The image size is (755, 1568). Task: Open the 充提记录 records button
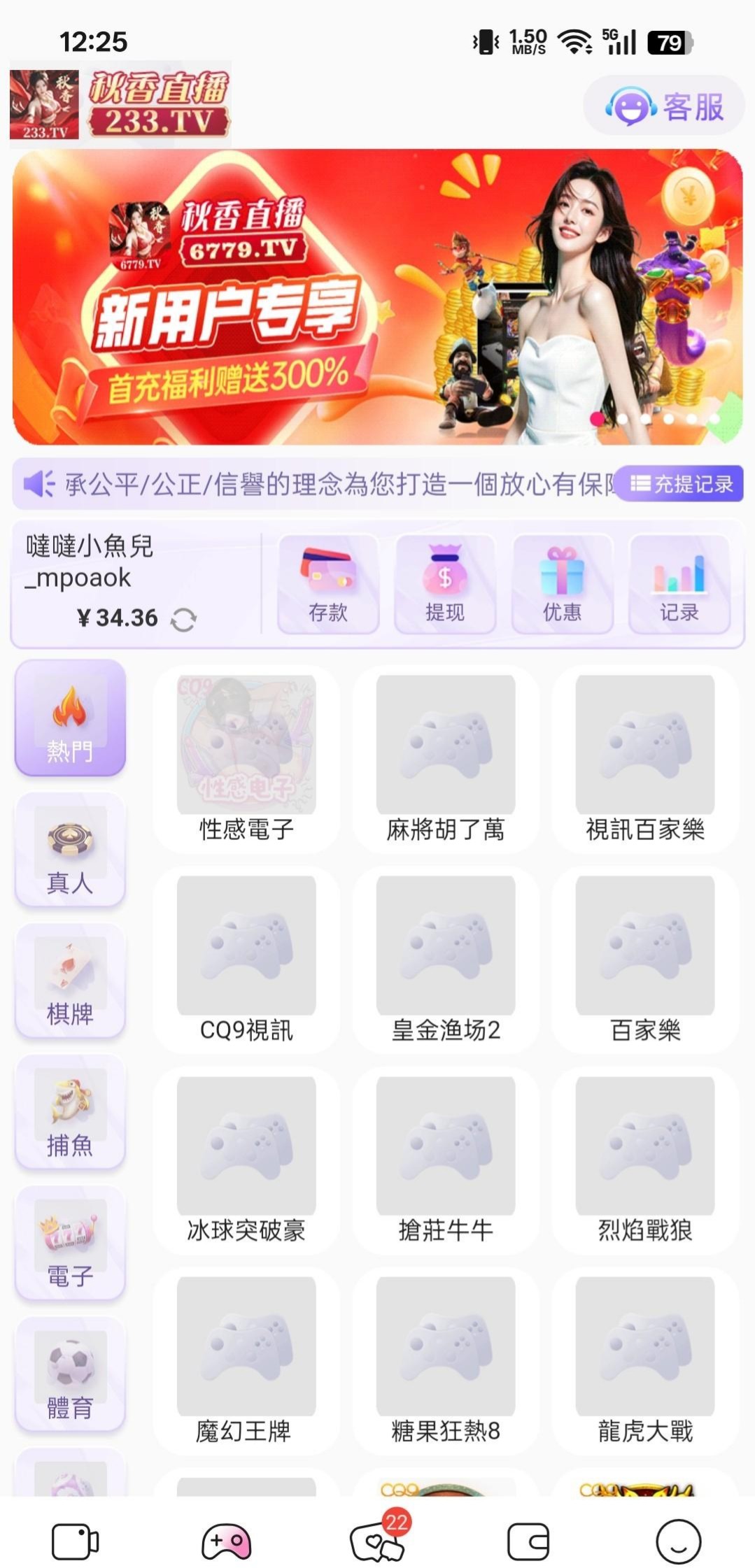pyautogui.click(x=680, y=483)
